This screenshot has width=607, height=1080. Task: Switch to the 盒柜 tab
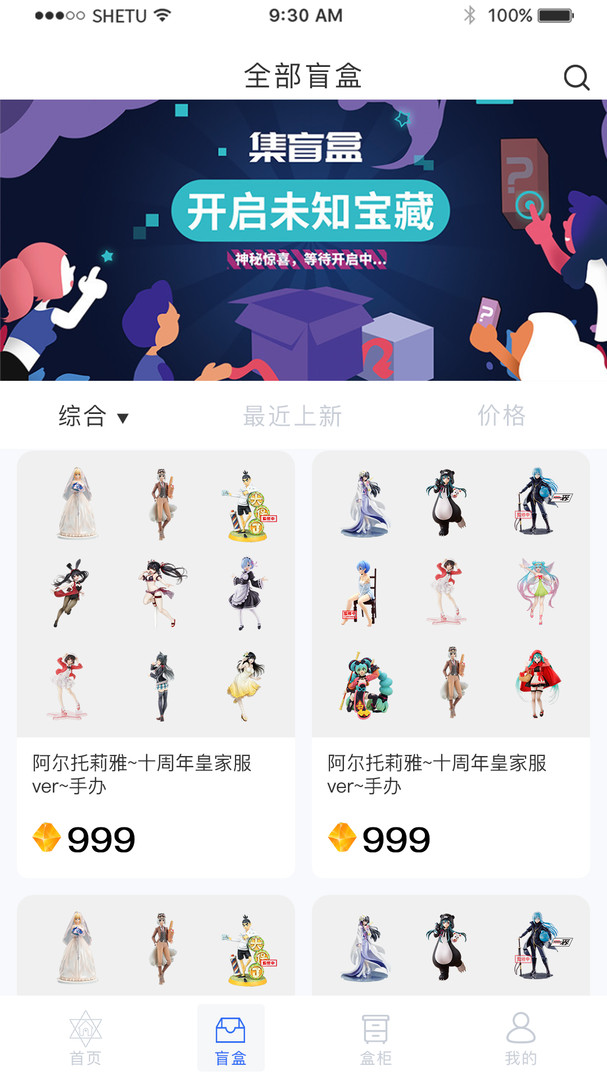375,1038
